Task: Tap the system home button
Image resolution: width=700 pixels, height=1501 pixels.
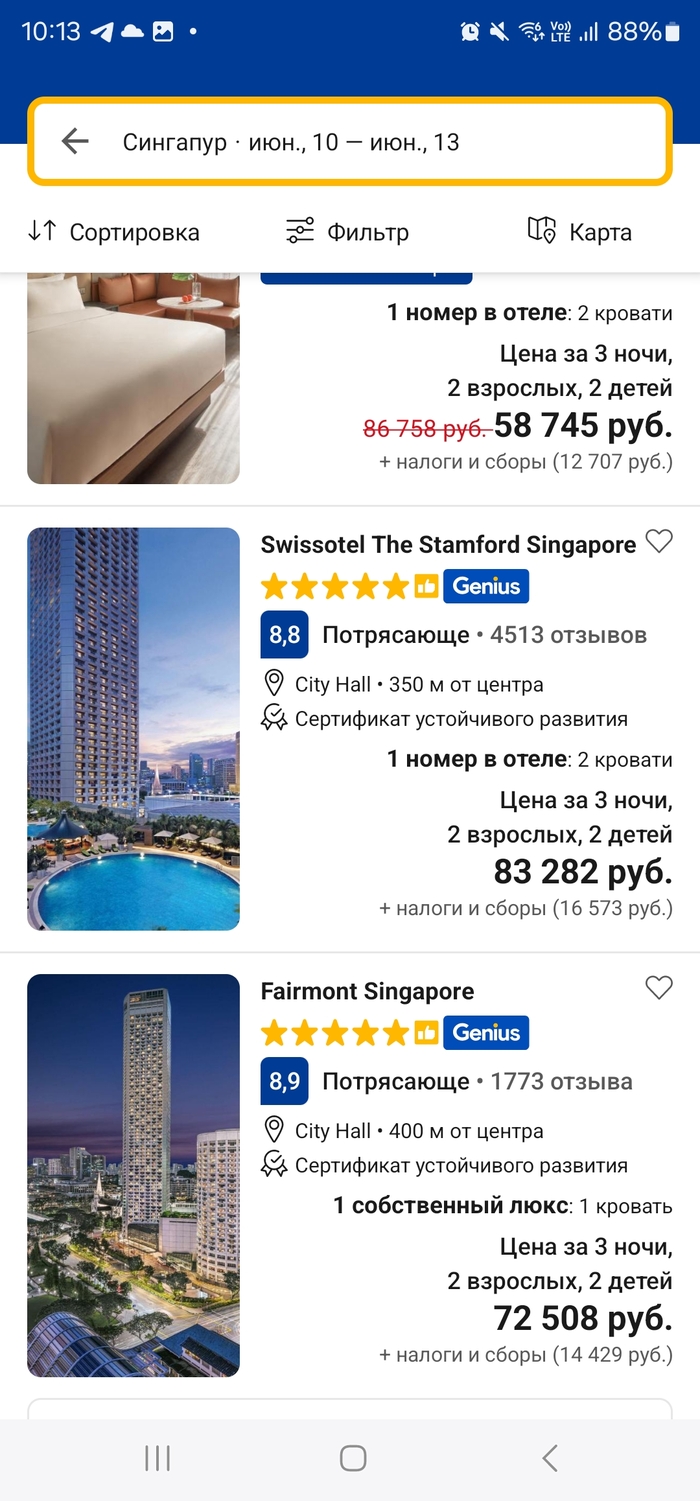Action: [x=352, y=1458]
